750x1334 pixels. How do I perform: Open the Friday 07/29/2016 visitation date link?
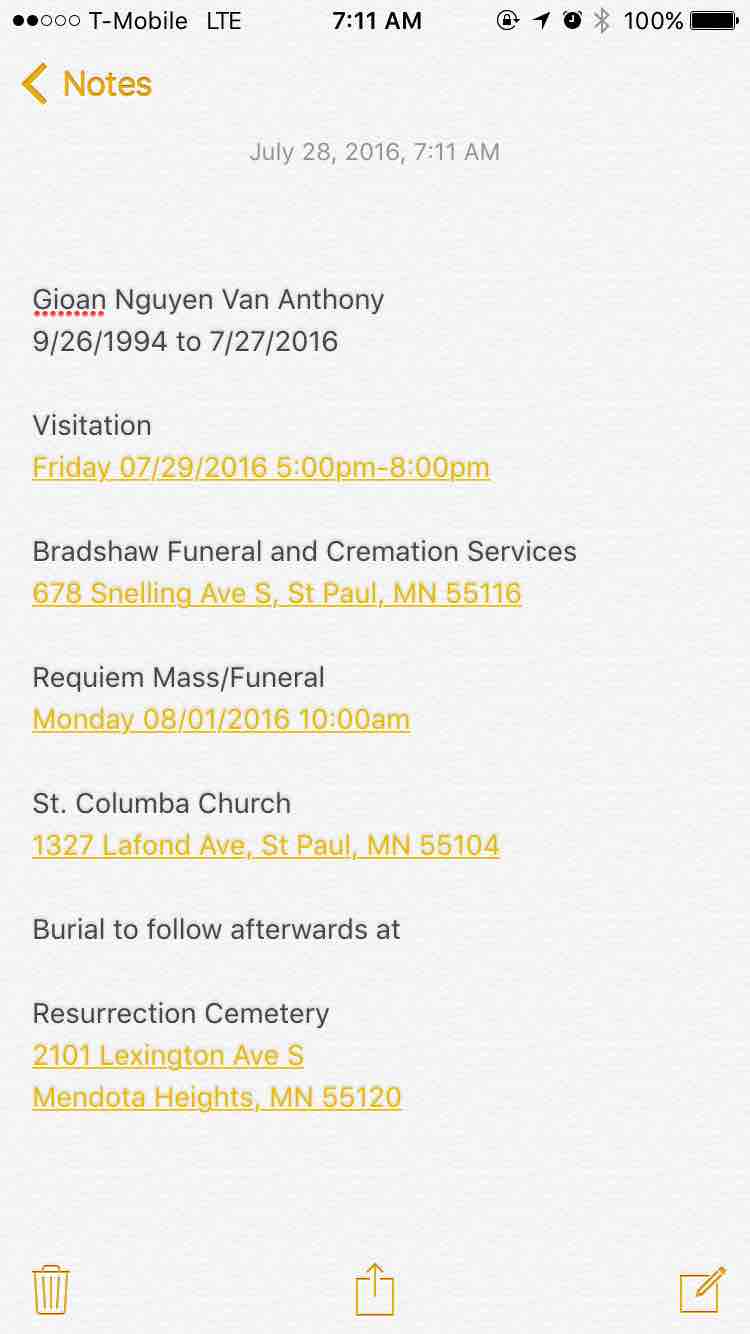[261, 467]
